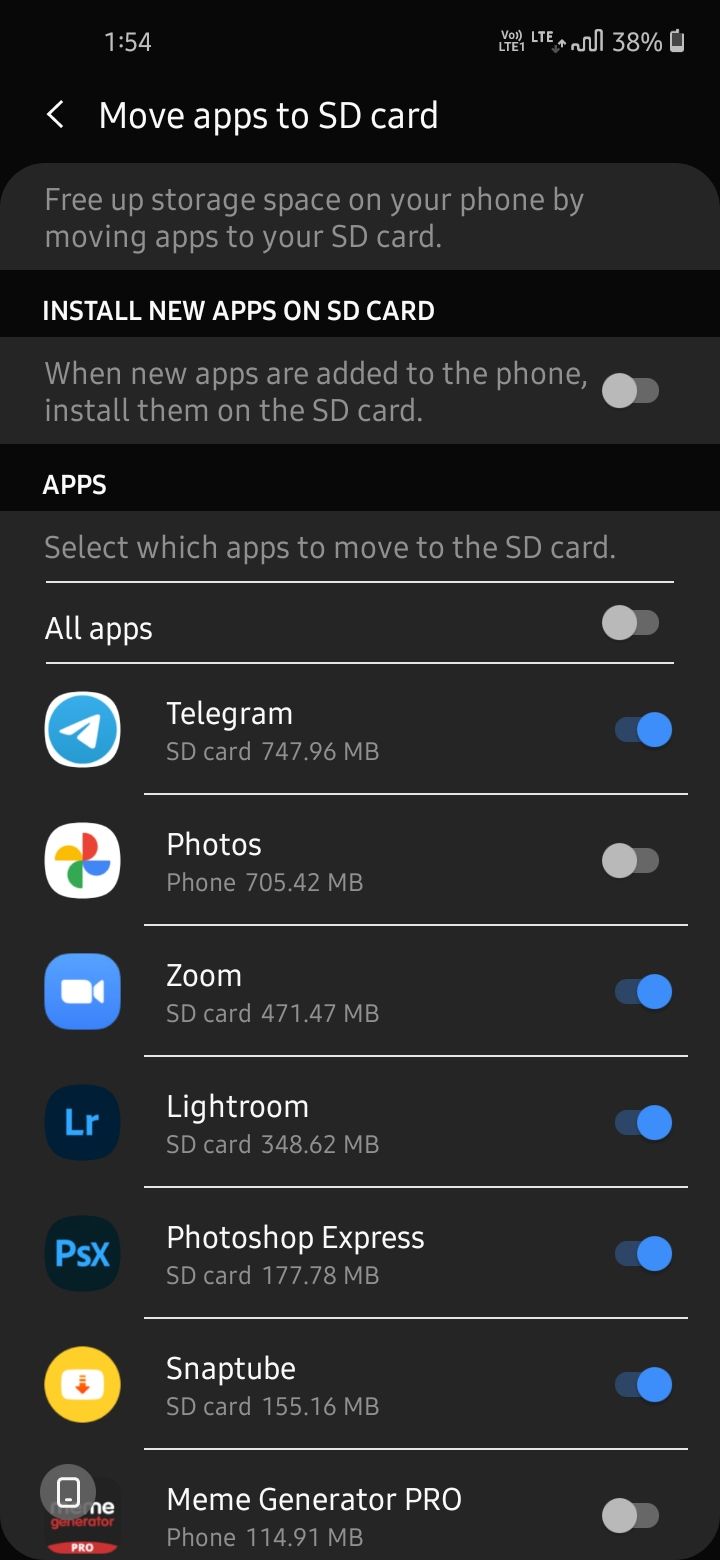Turn off Photoshop Express toggle
Viewport: 720px width, 1560px height.
[642, 1254]
